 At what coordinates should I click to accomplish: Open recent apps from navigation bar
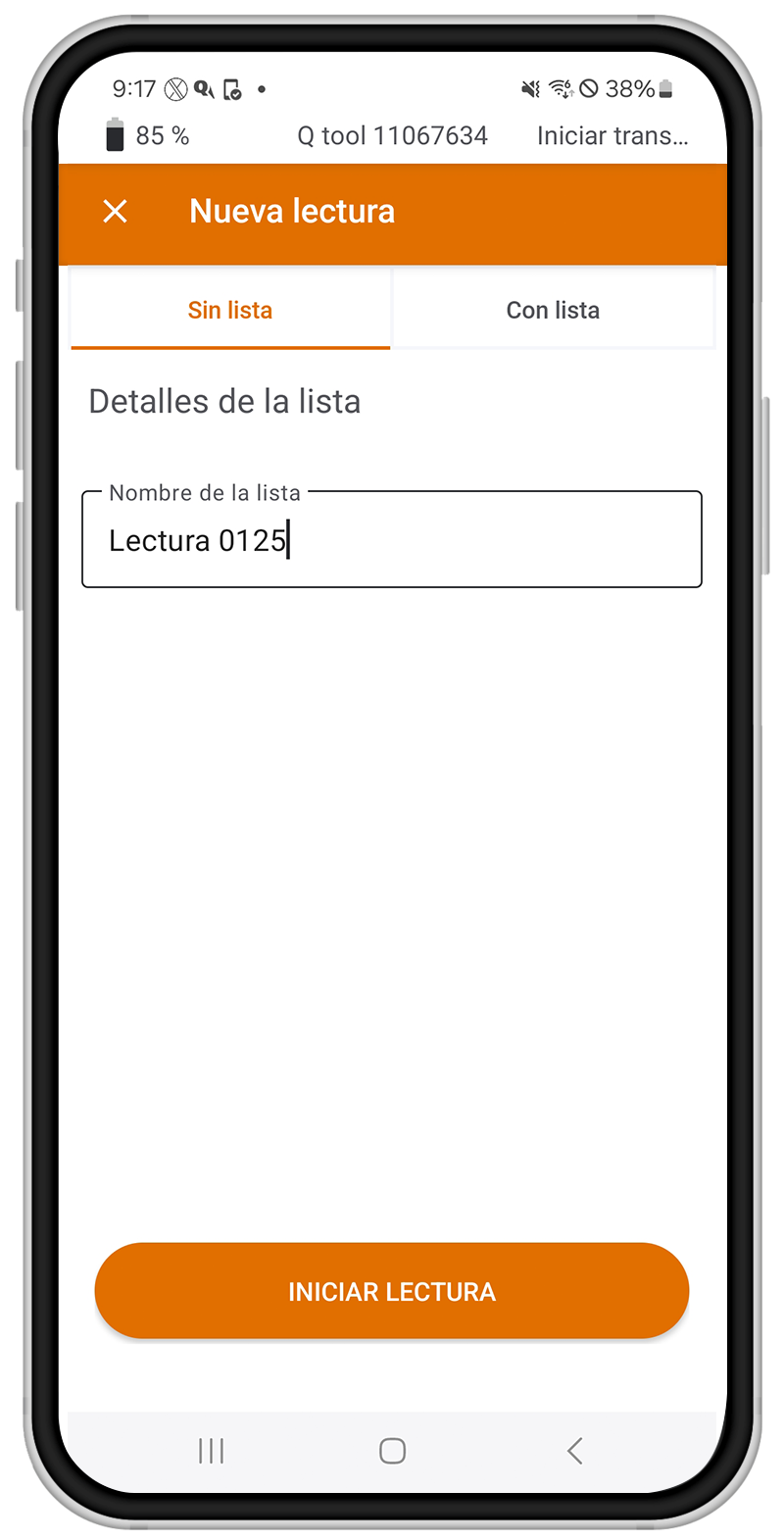coord(211,1451)
